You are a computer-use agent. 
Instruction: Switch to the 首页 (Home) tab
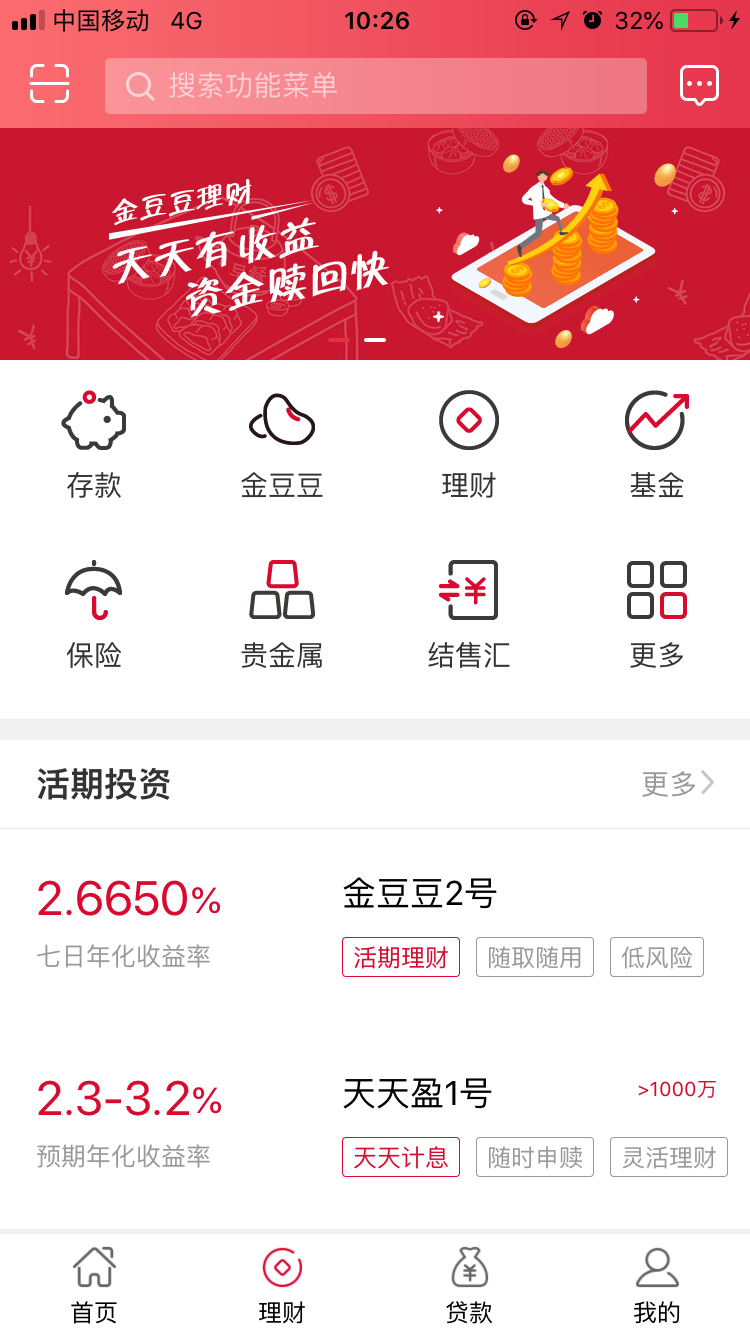tap(93, 1283)
